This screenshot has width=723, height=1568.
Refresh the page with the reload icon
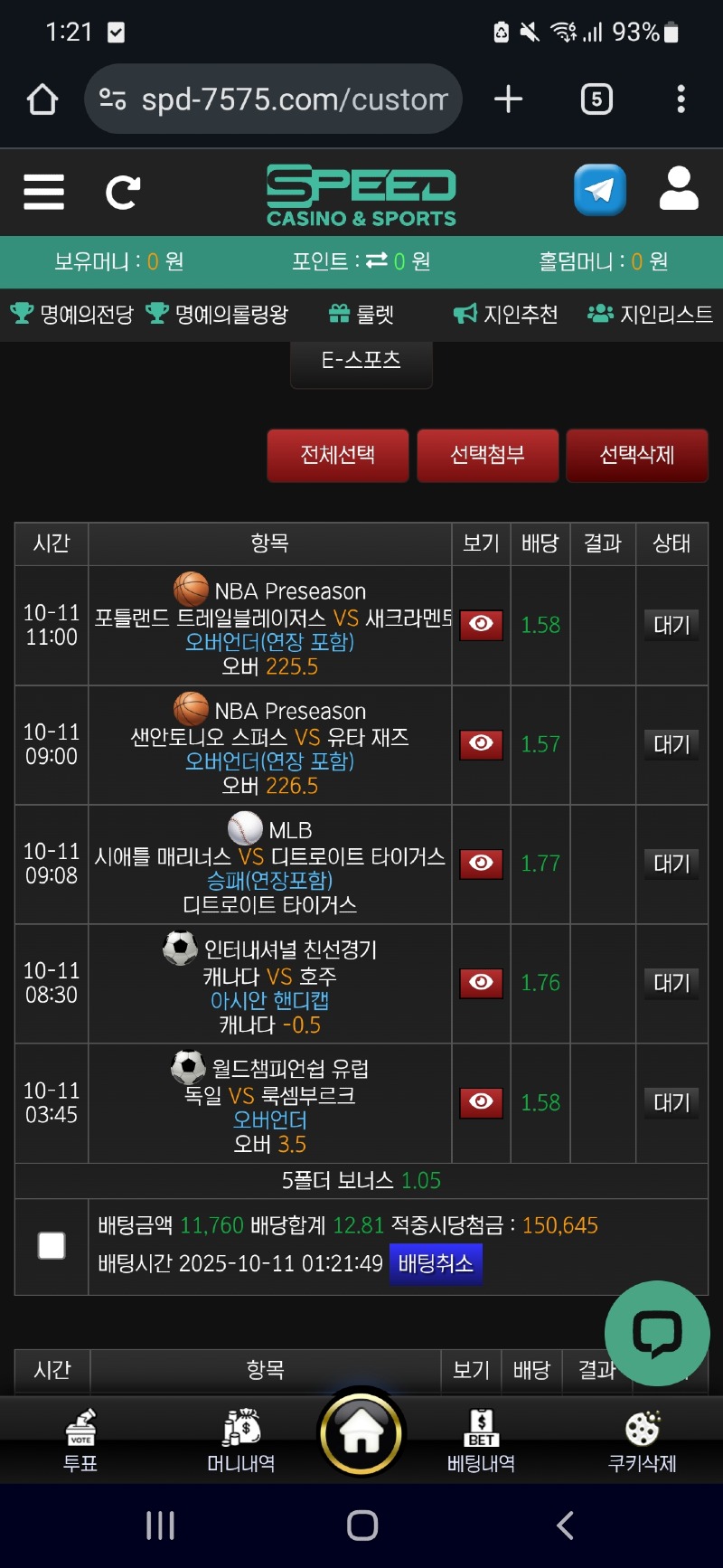coord(122,192)
